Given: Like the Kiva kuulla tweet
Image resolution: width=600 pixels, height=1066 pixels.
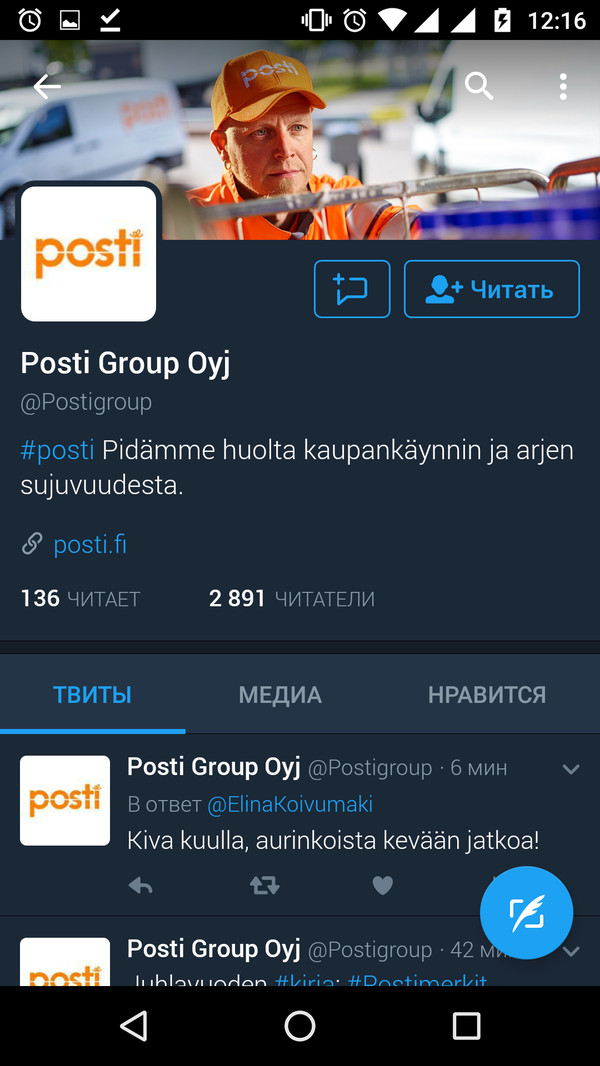Looking at the screenshot, I should 382,885.
